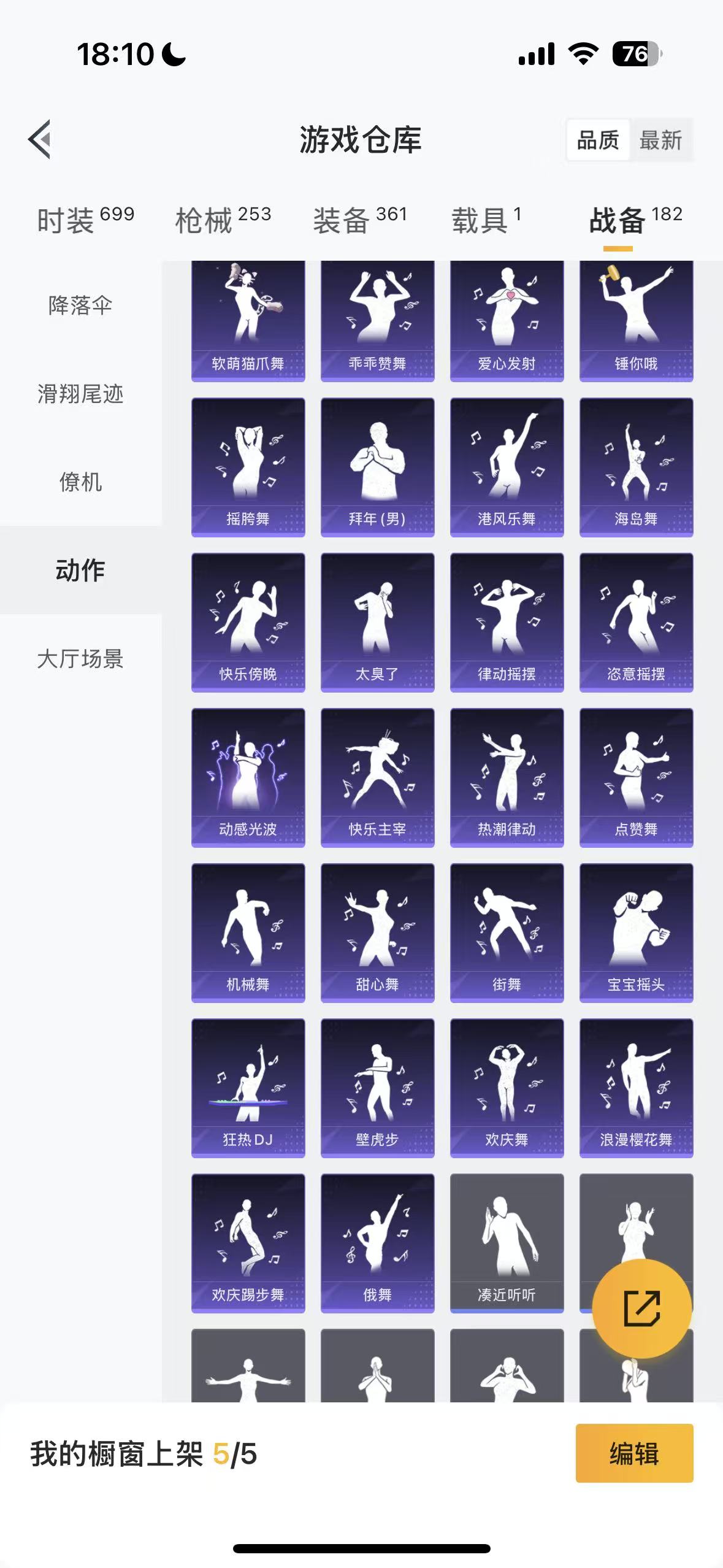Screen dimensions: 723x1568
Task: View the 太臭了 emote
Action: click(x=377, y=622)
